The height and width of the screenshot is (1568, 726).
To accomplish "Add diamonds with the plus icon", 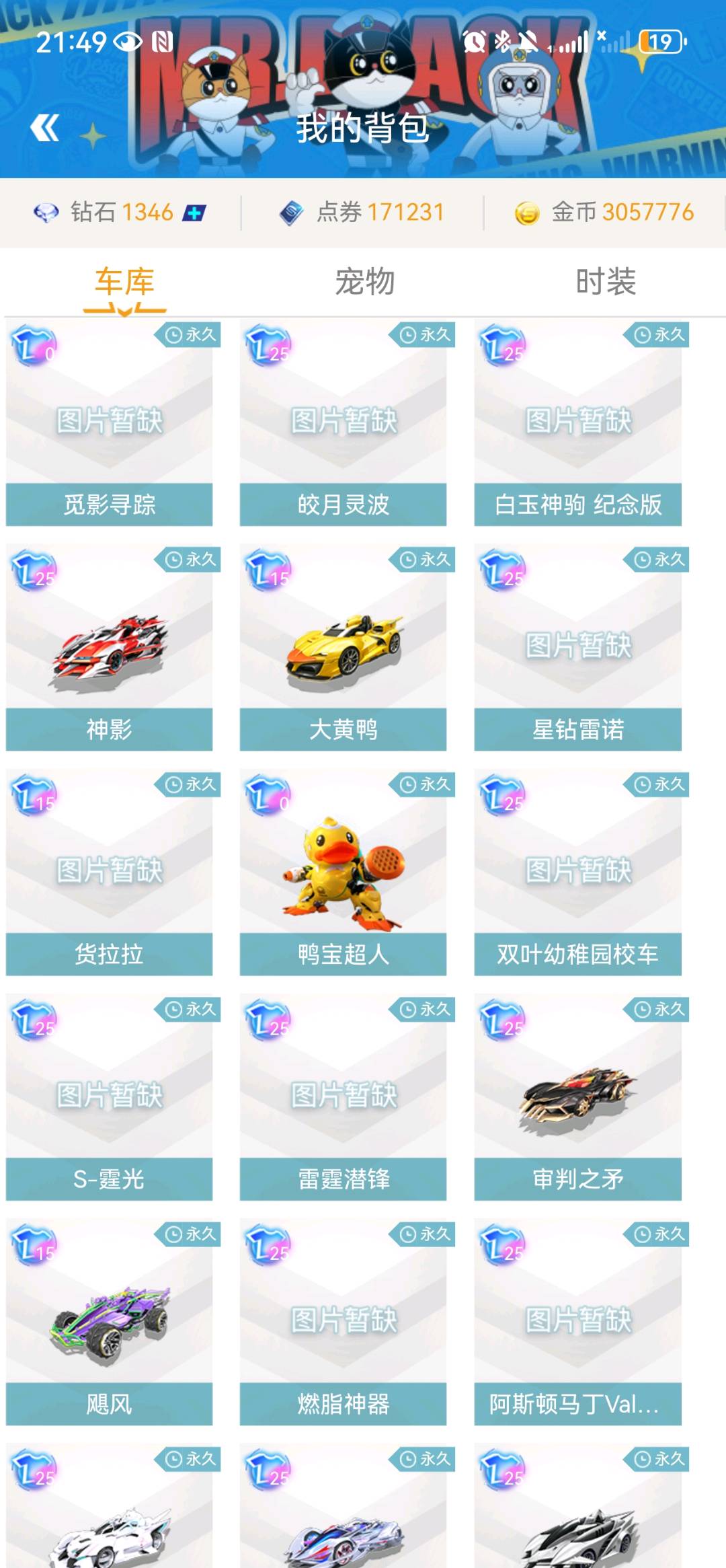I will (x=194, y=213).
